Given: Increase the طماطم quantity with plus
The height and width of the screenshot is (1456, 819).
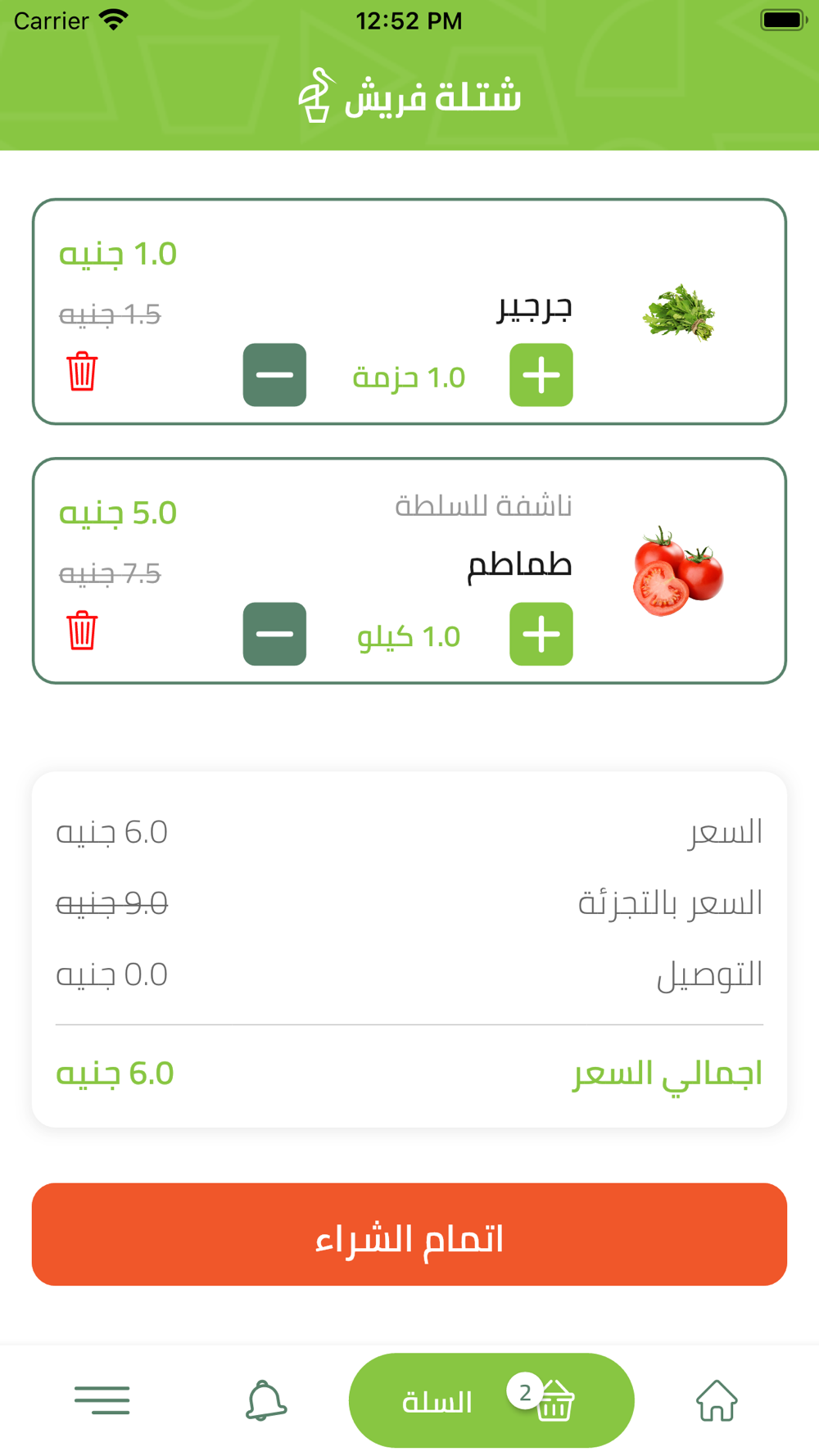Looking at the screenshot, I should 541,634.
